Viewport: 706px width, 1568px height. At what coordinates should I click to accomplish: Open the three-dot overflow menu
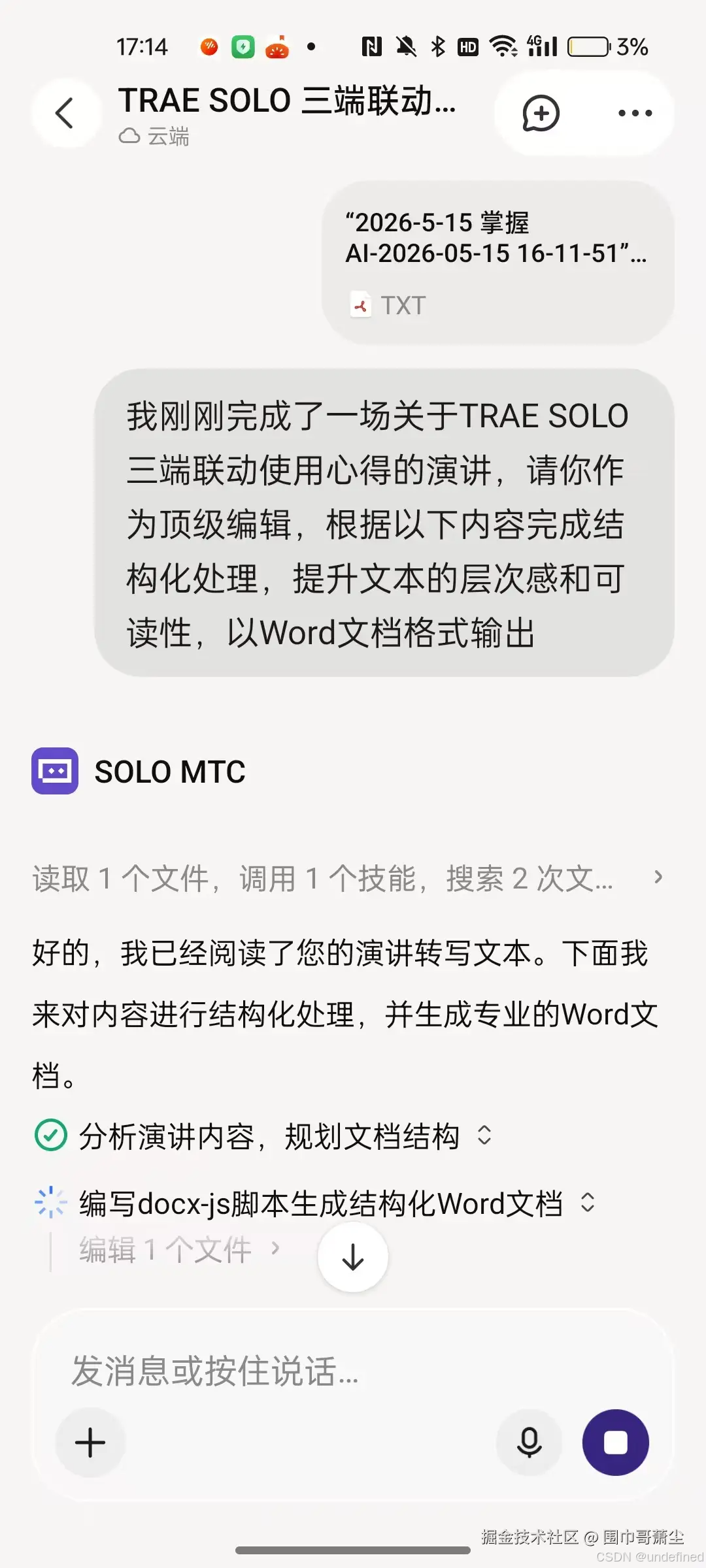(635, 113)
